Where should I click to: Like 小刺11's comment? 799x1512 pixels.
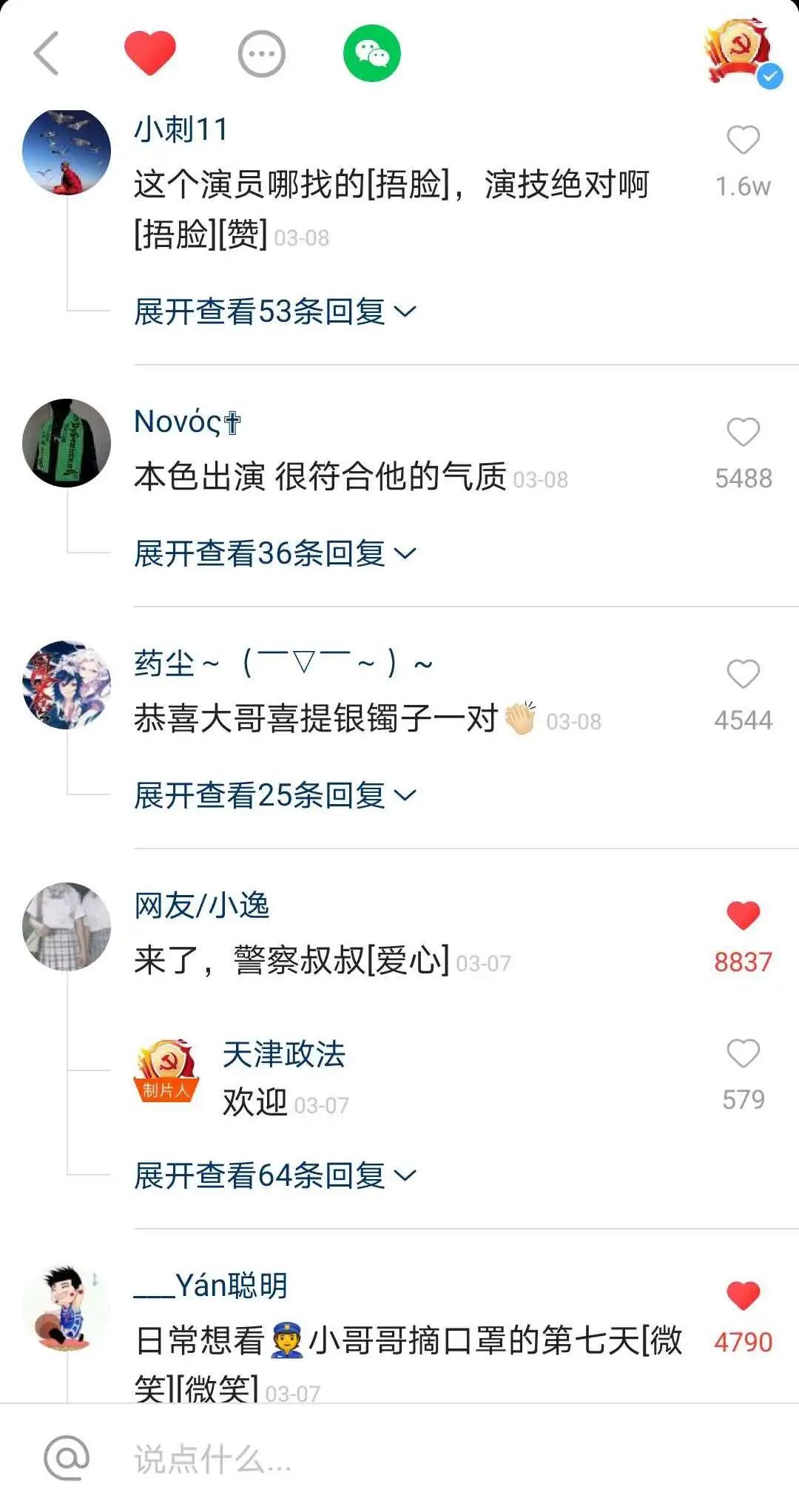click(743, 141)
